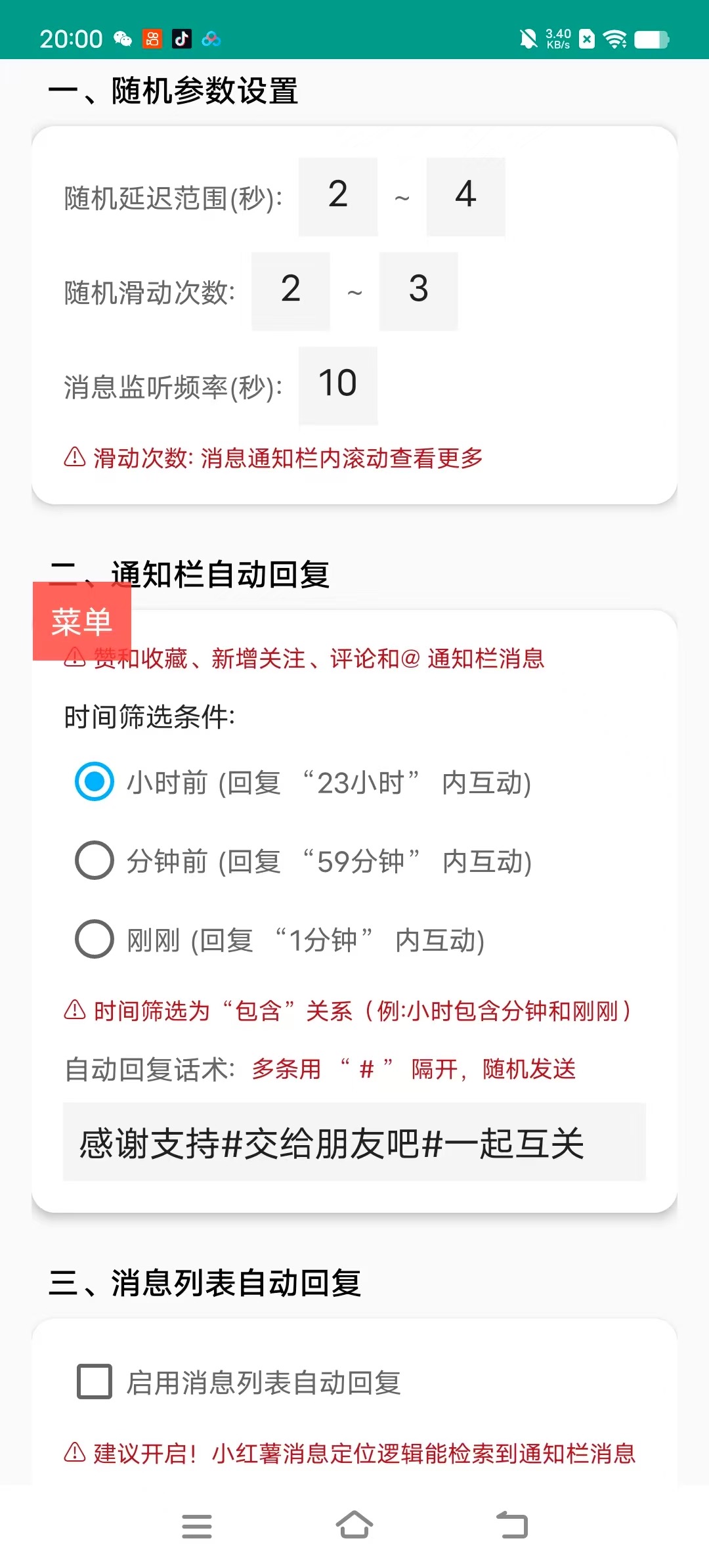Select the 小时前 time filter option
Screen dimensions: 709x1568
tap(94, 781)
